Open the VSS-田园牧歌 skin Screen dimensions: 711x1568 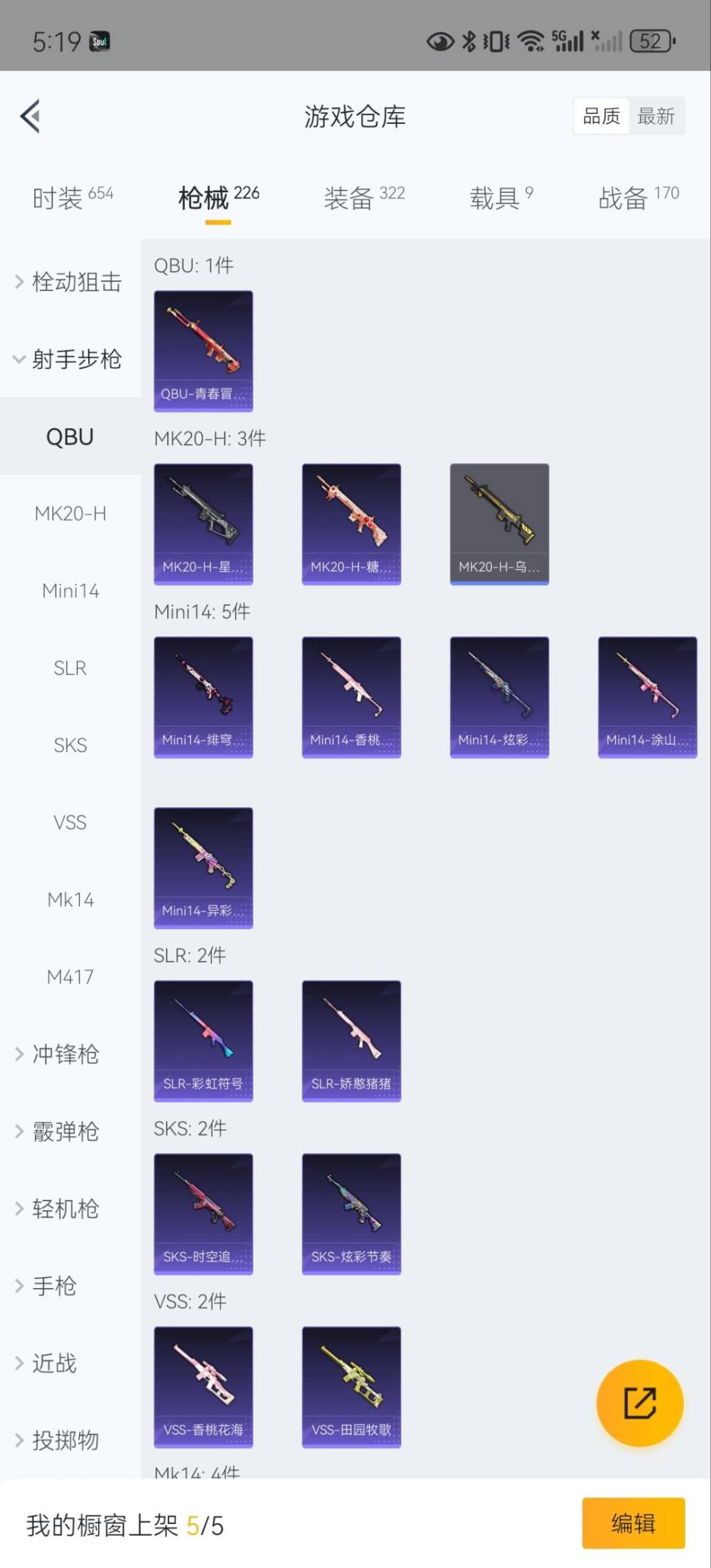pyautogui.click(x=351, y=1387)
